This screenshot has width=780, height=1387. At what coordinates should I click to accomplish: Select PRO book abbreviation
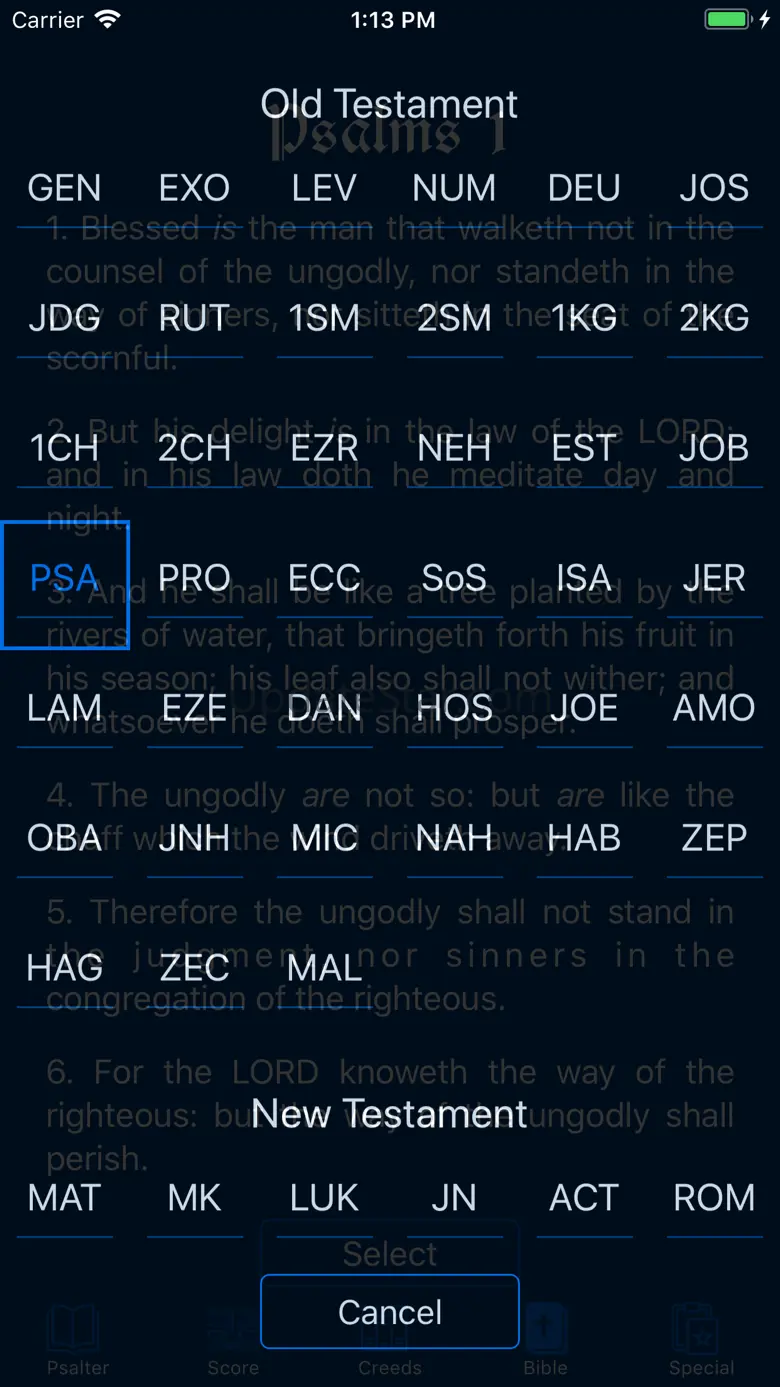click(x=195, y=578)
